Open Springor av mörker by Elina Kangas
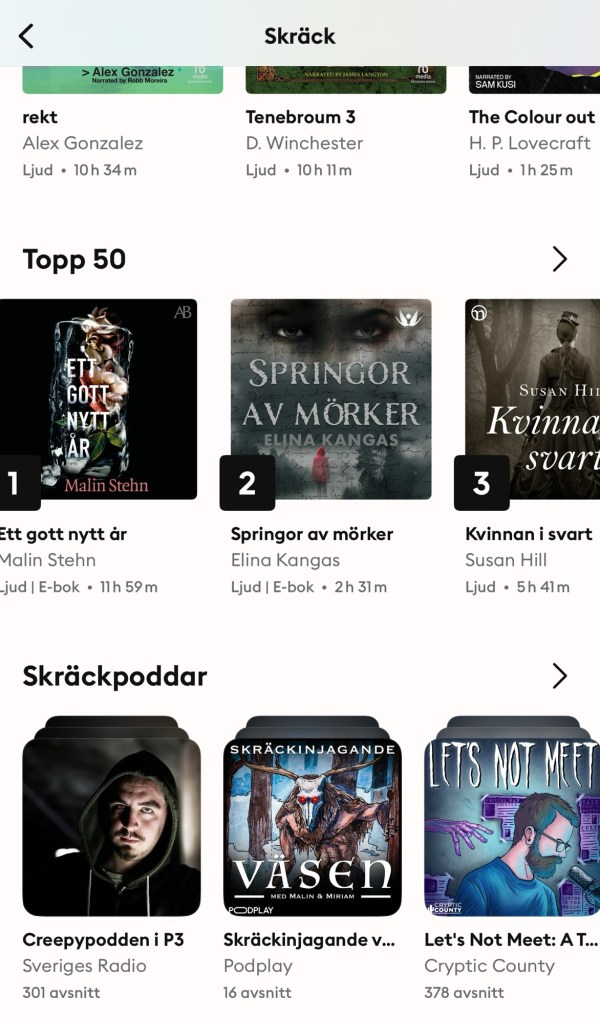 331,400
